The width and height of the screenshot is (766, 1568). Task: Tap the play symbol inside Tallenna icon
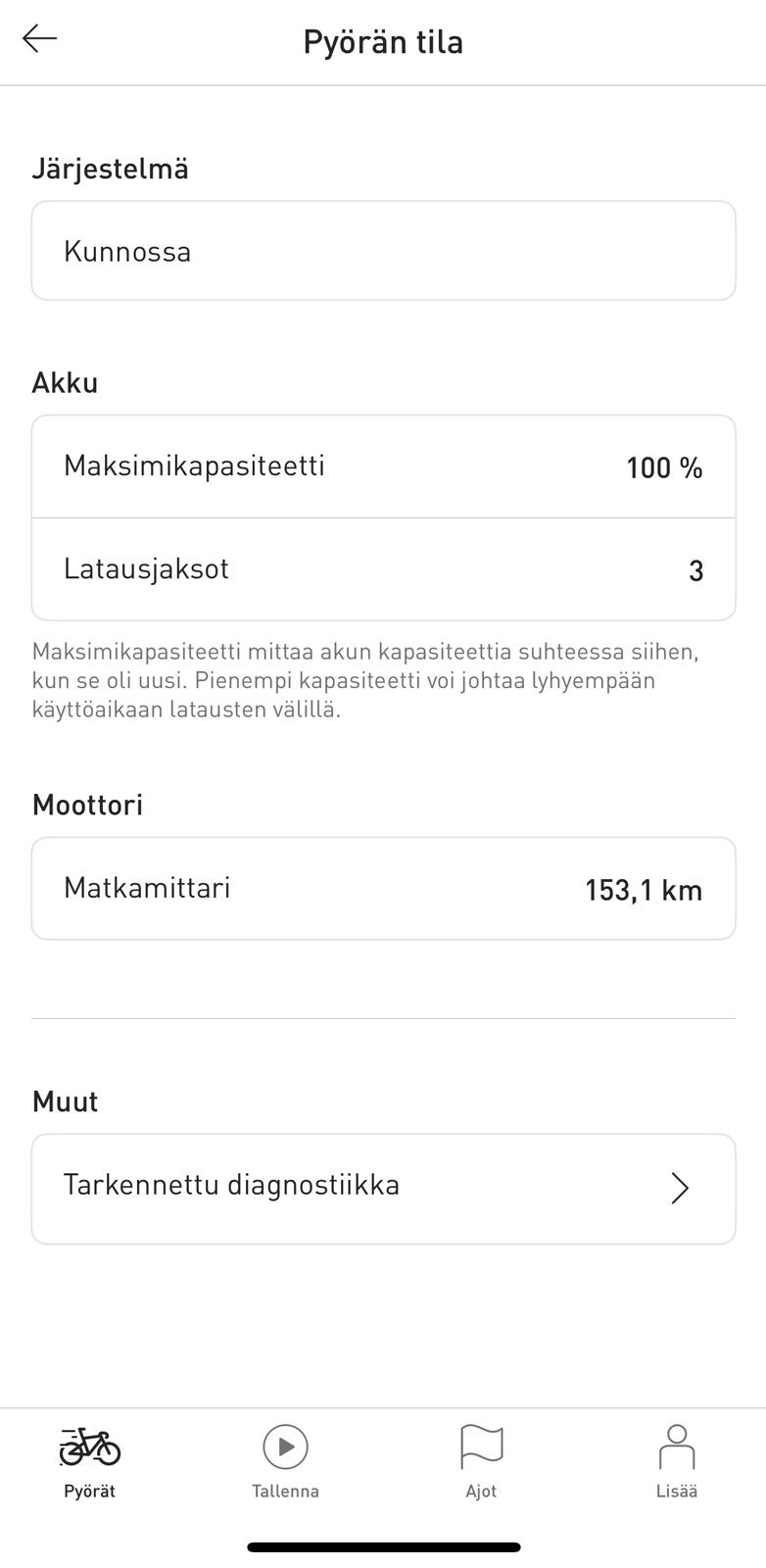[284, 1446]
